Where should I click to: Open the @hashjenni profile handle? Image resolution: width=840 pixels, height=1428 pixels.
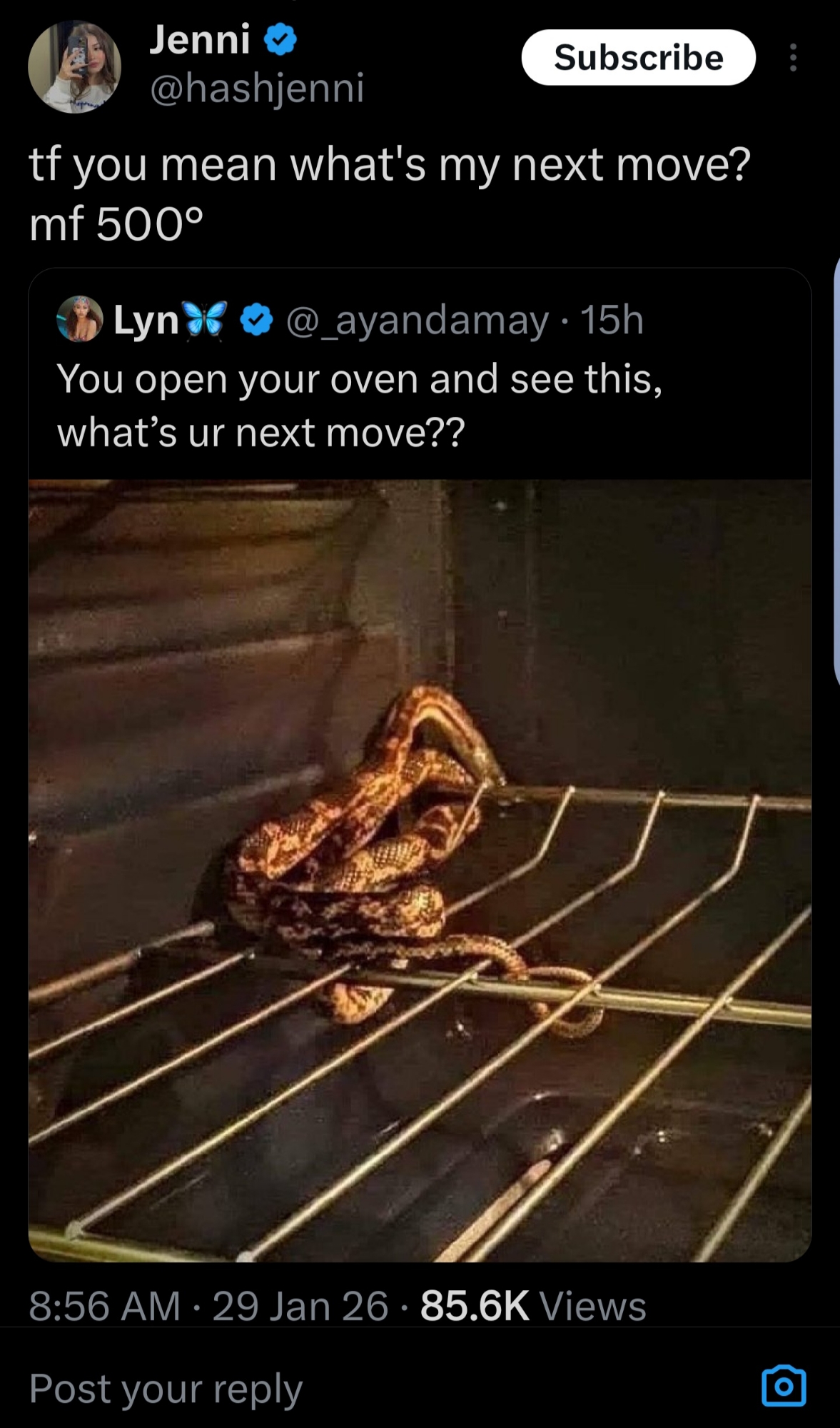tap(257, 88)
